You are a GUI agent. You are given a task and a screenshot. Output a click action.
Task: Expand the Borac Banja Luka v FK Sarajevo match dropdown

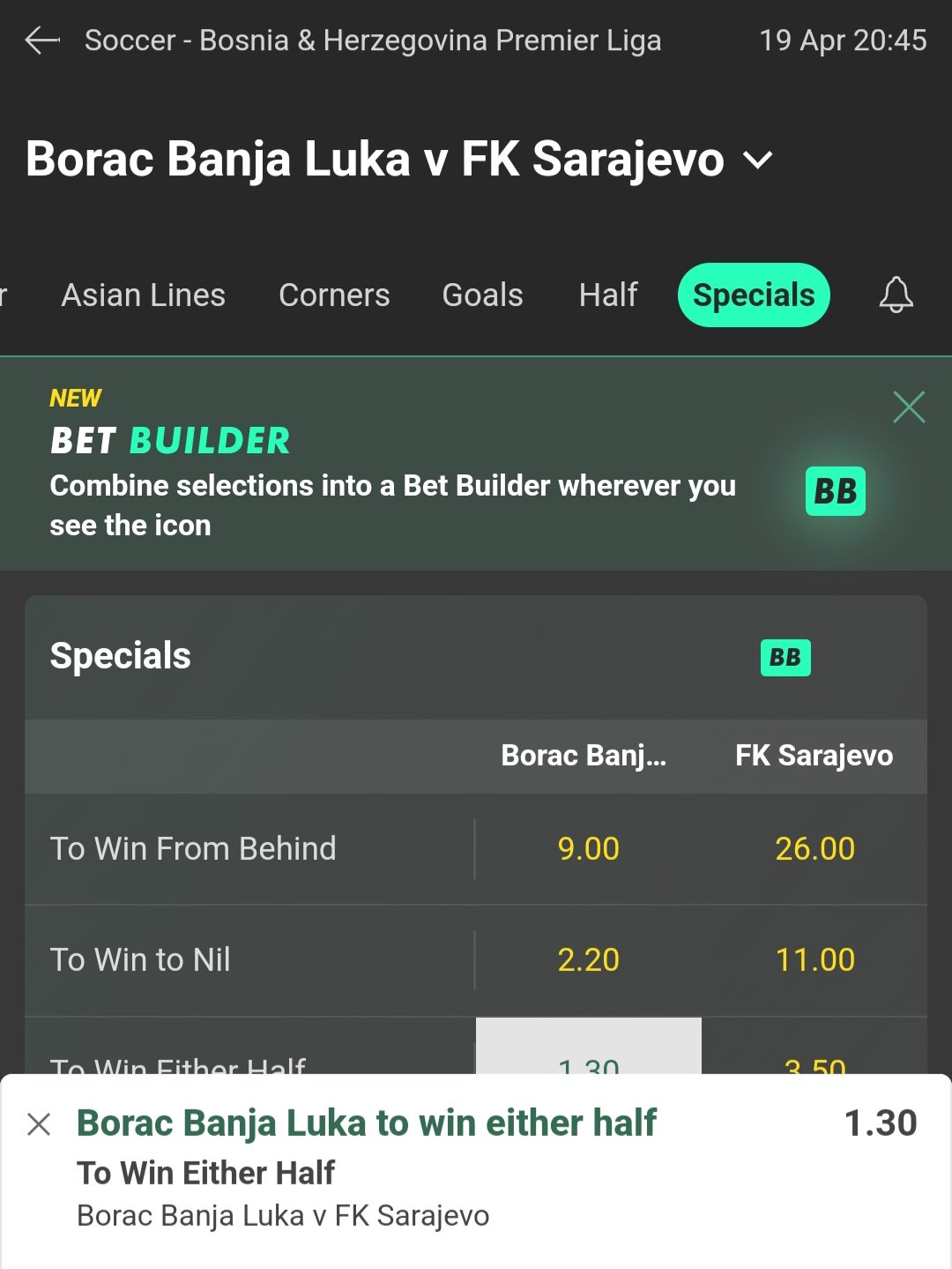pyautogui.click(x=757, y=160)
